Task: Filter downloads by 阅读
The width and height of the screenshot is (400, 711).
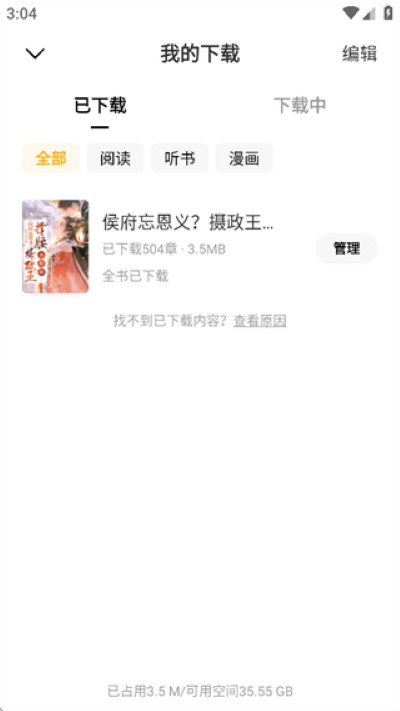Action: (115, 158)
